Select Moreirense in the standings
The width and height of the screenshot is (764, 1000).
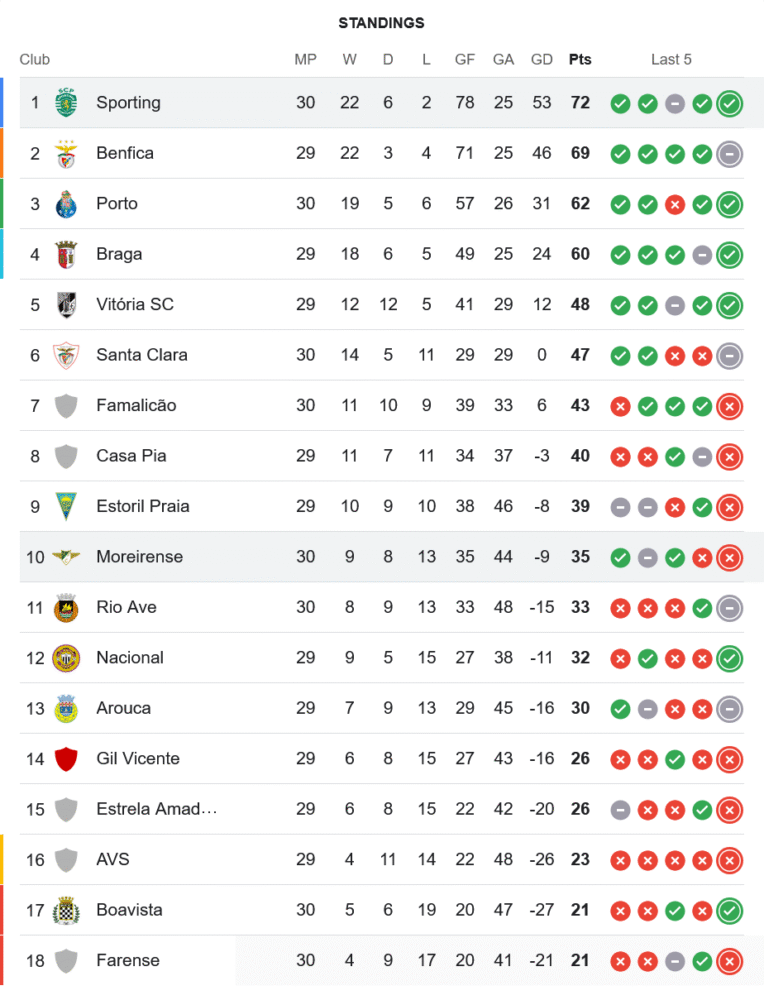139,557
